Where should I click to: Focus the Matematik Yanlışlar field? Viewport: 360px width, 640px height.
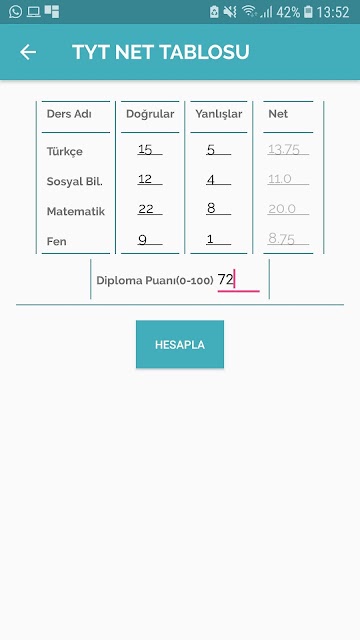218,210
